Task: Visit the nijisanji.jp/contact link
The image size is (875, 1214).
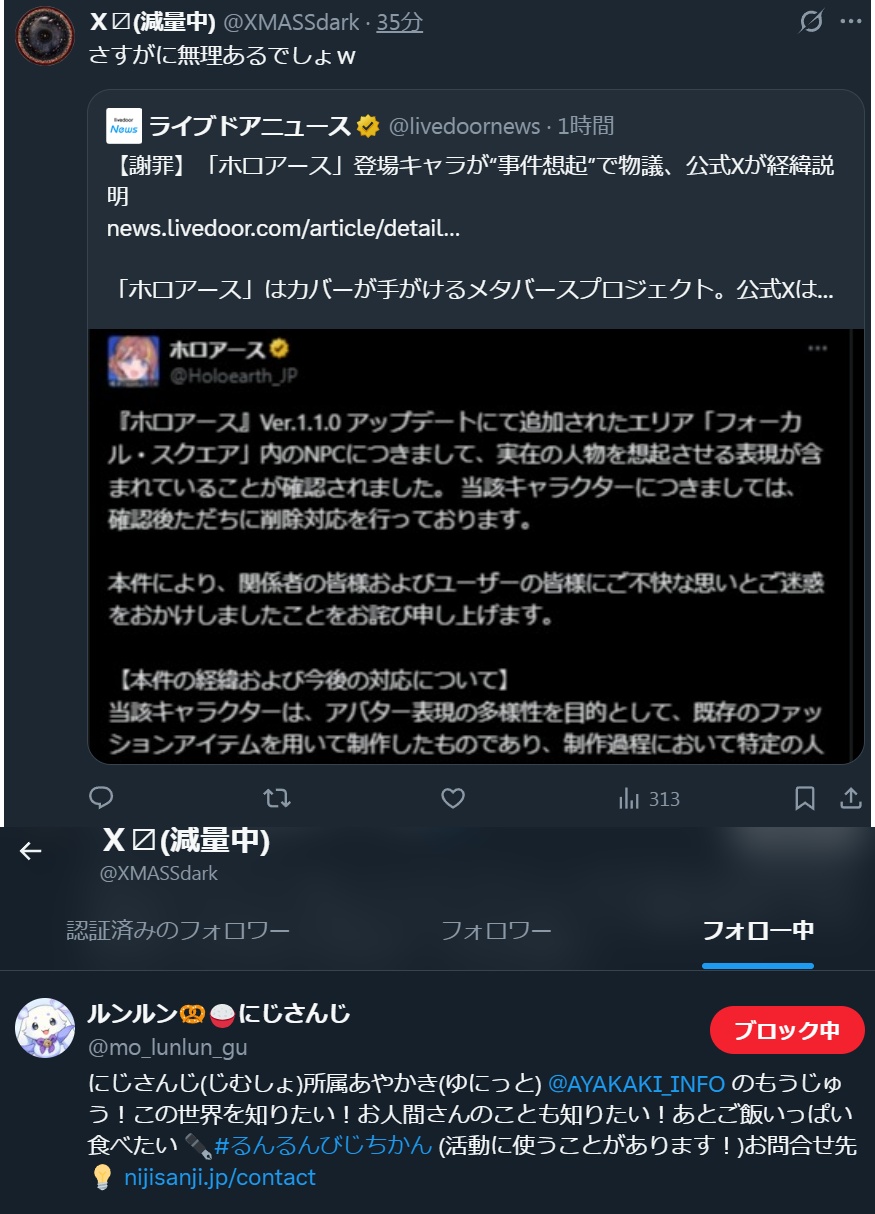Action: 219,1177
